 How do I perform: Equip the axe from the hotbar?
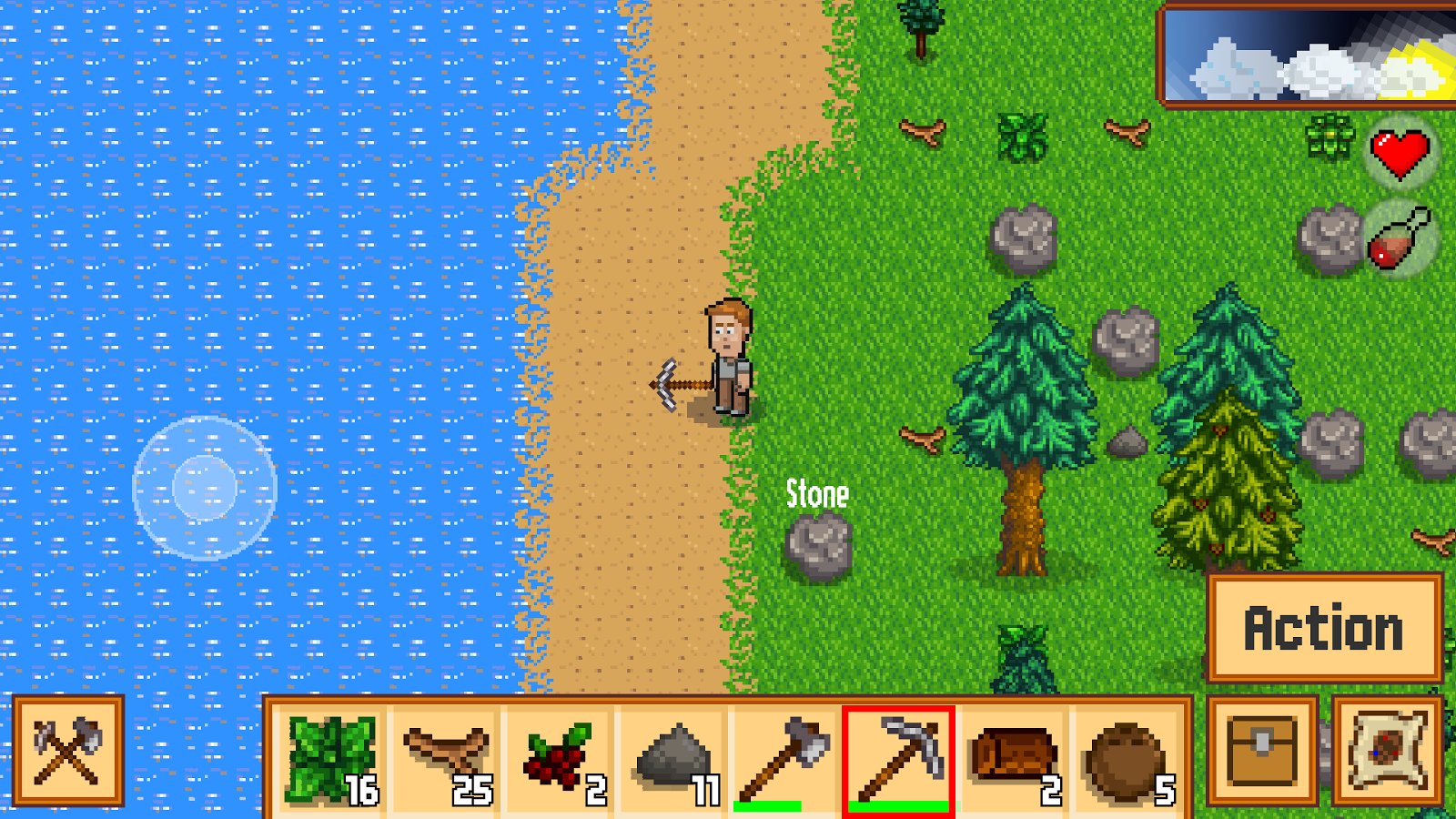click(784, 760)
